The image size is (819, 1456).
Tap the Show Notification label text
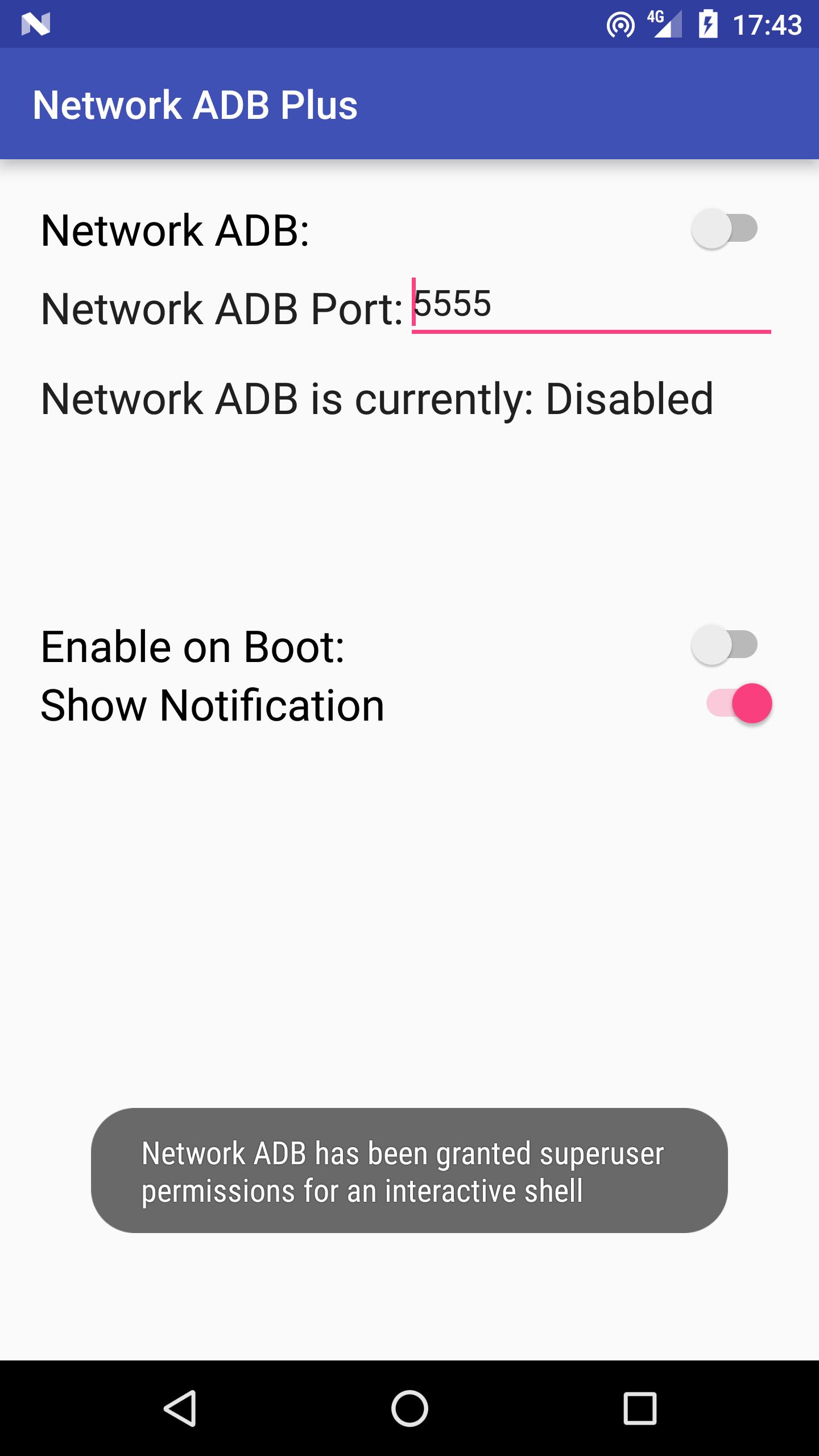coord(213,705)
